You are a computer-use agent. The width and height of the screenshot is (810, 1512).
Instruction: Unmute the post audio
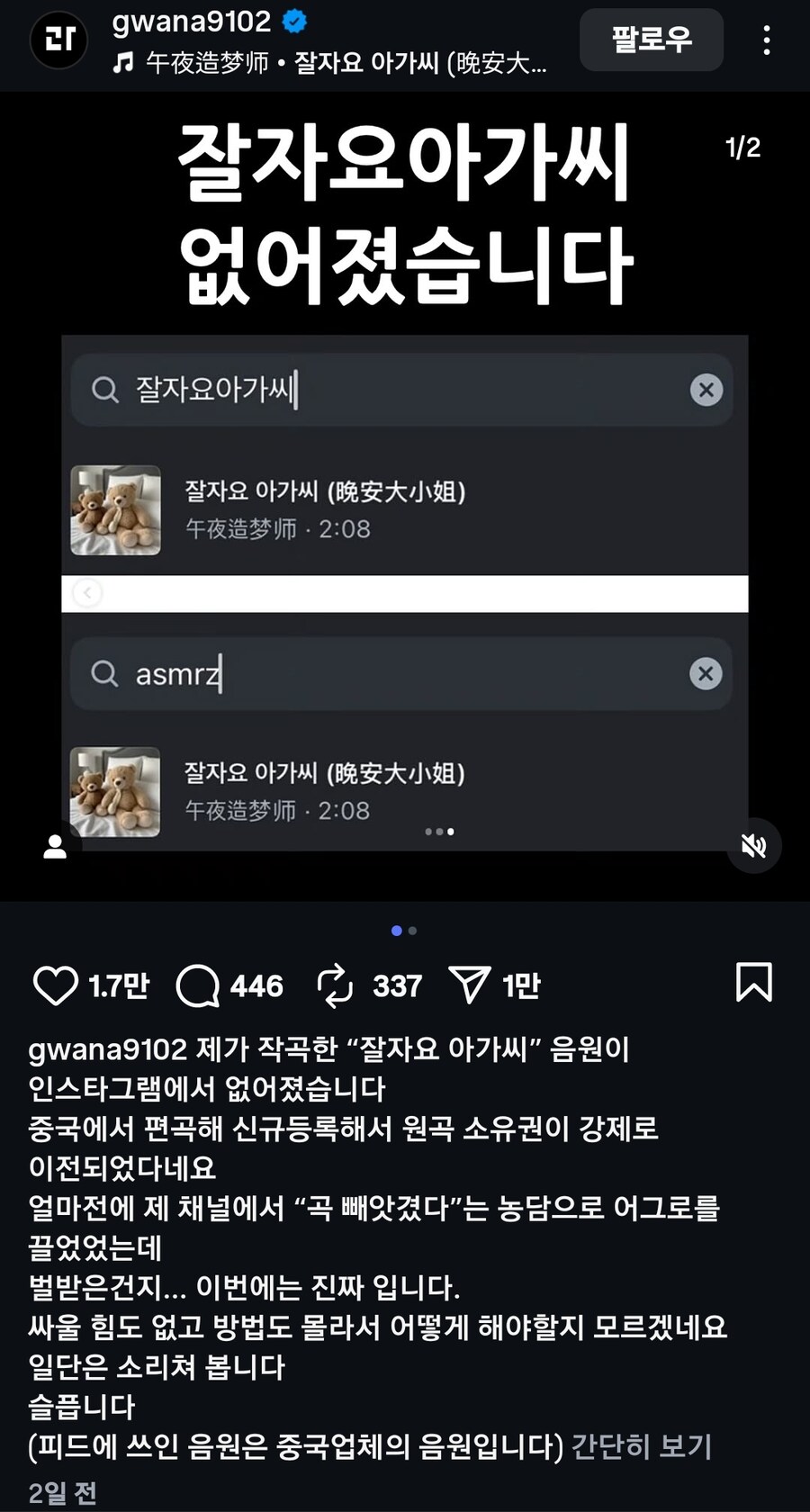click(753, 845)
